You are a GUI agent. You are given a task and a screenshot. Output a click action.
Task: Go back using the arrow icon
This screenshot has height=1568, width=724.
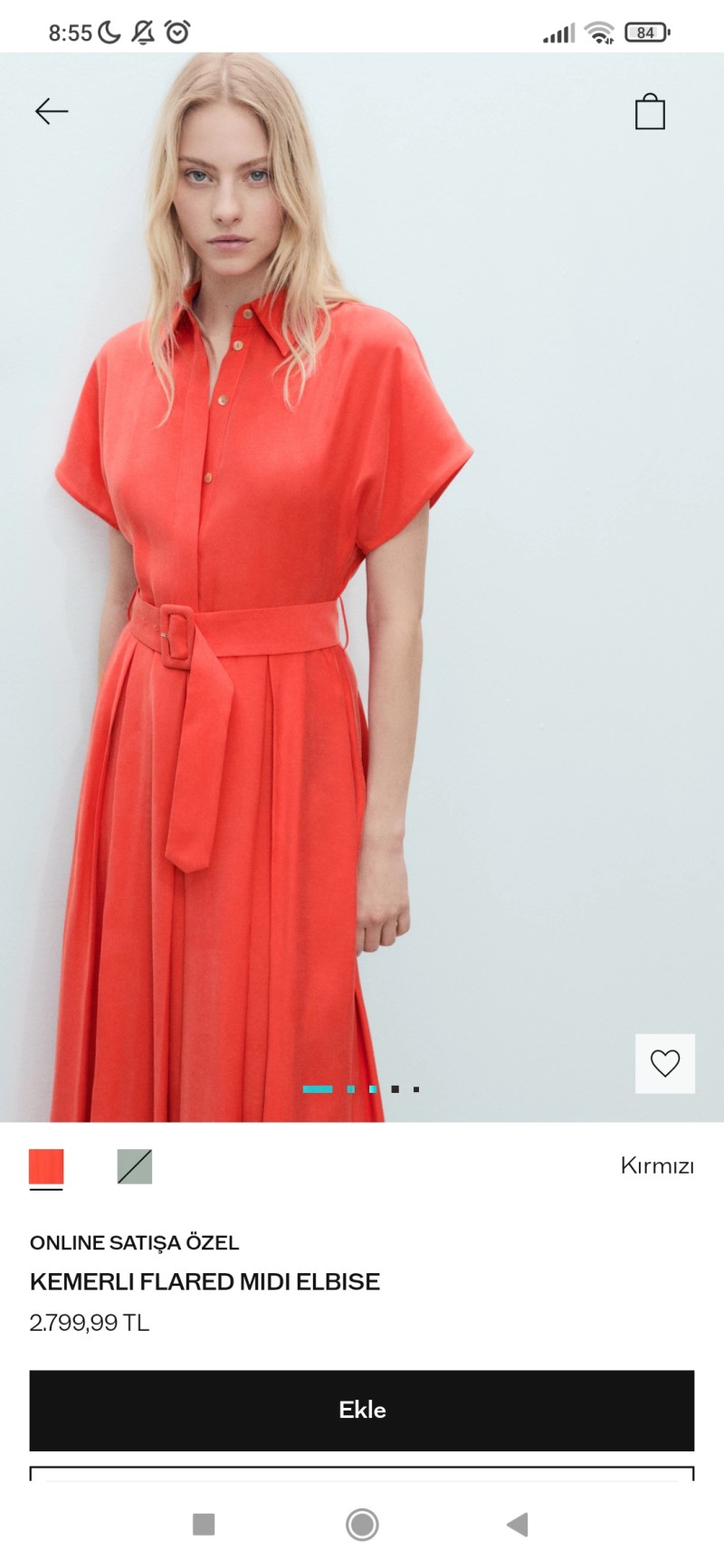52,111
